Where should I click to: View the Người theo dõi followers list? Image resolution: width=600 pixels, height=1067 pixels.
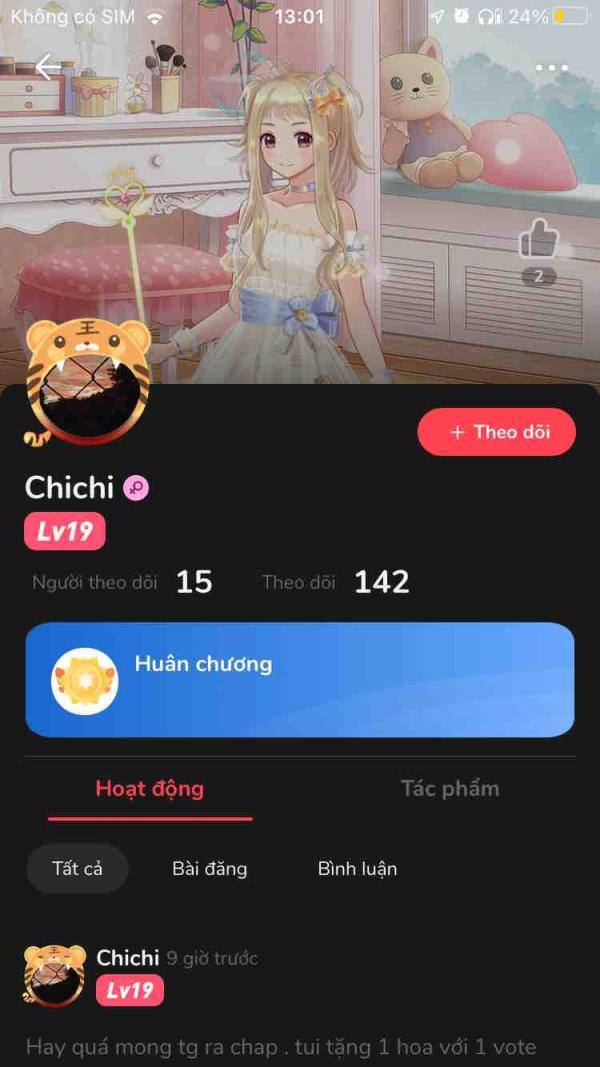pos(122,582)
